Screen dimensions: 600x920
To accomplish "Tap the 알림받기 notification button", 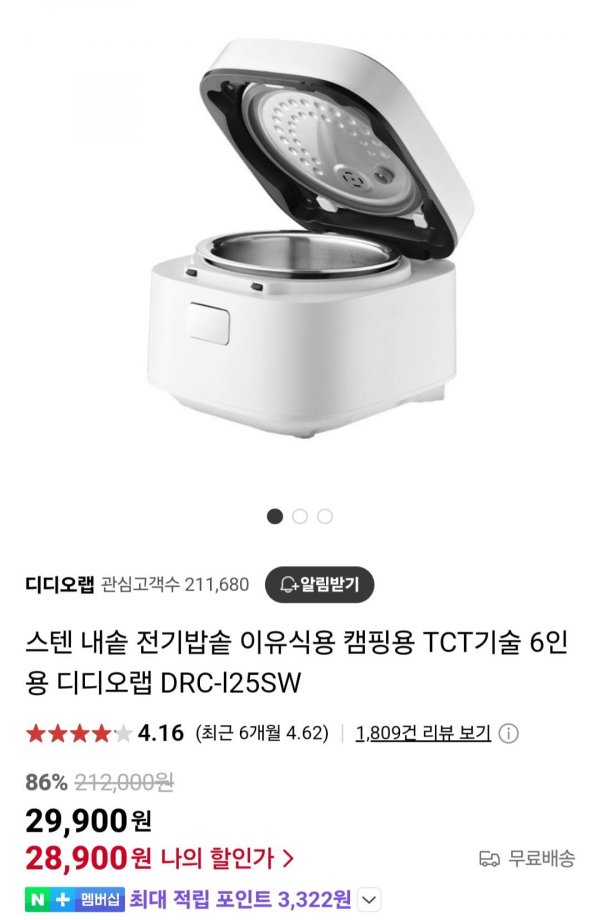I will coord(319,585).
